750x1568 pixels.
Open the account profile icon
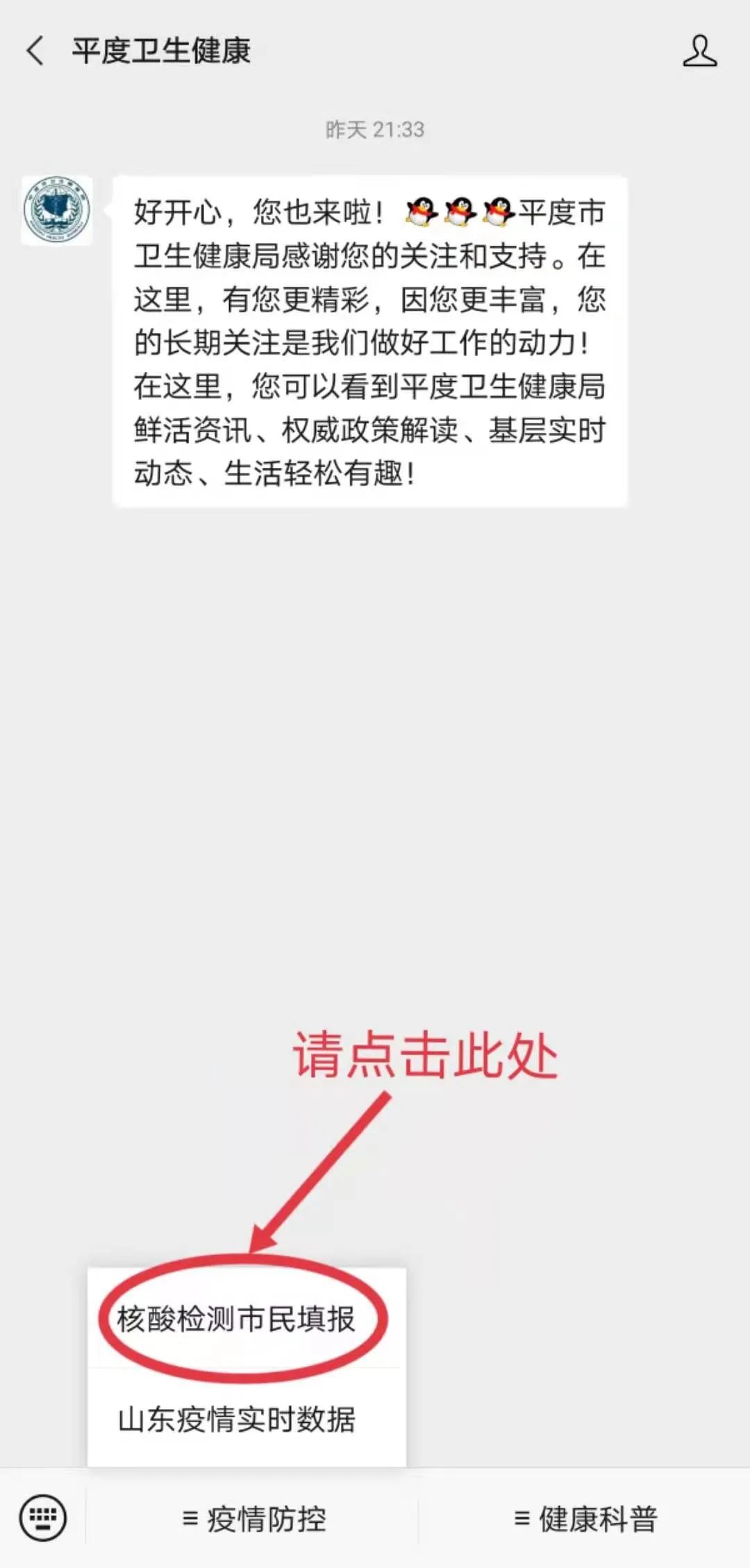click(x=699, y=51)
